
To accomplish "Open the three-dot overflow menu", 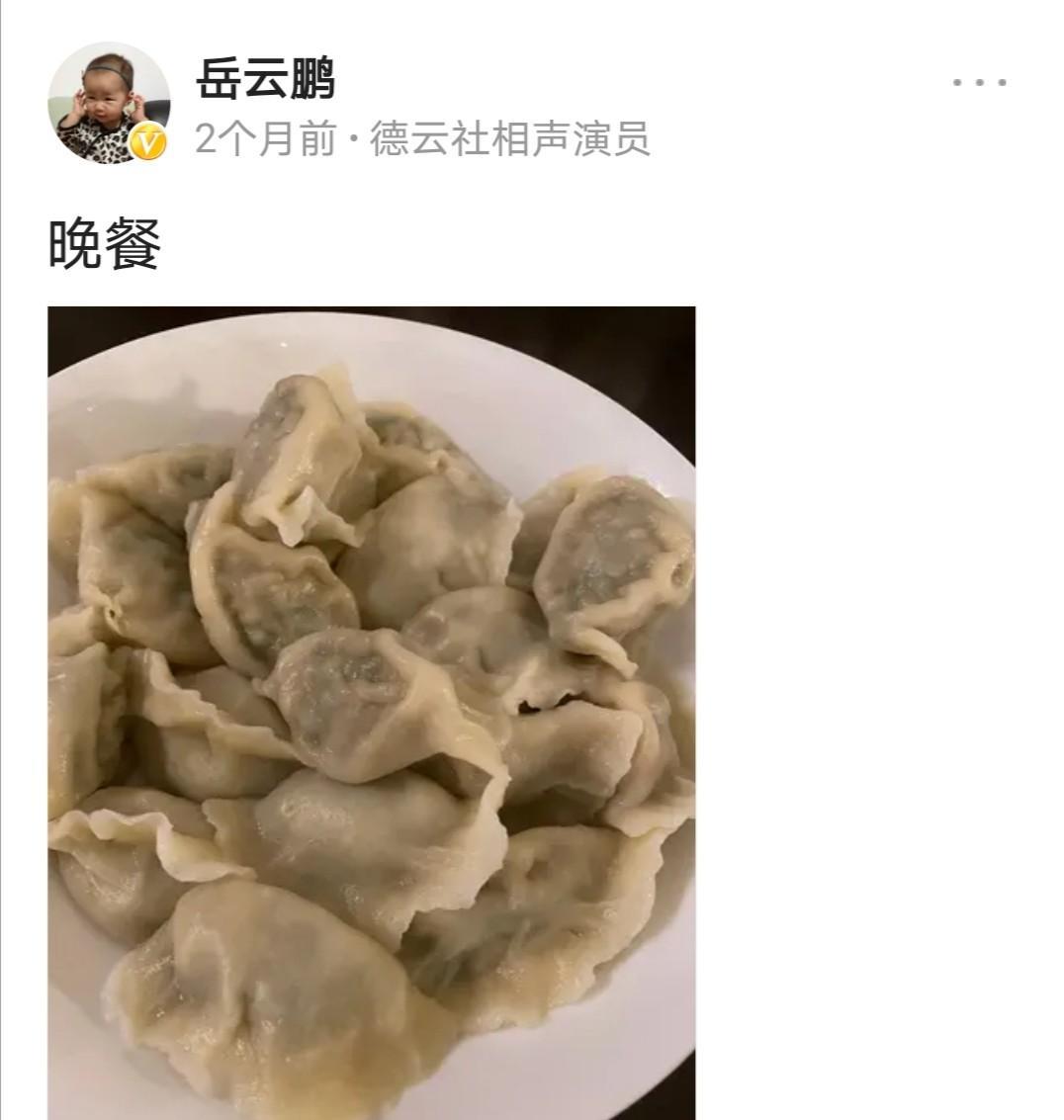I will point(979,83).
